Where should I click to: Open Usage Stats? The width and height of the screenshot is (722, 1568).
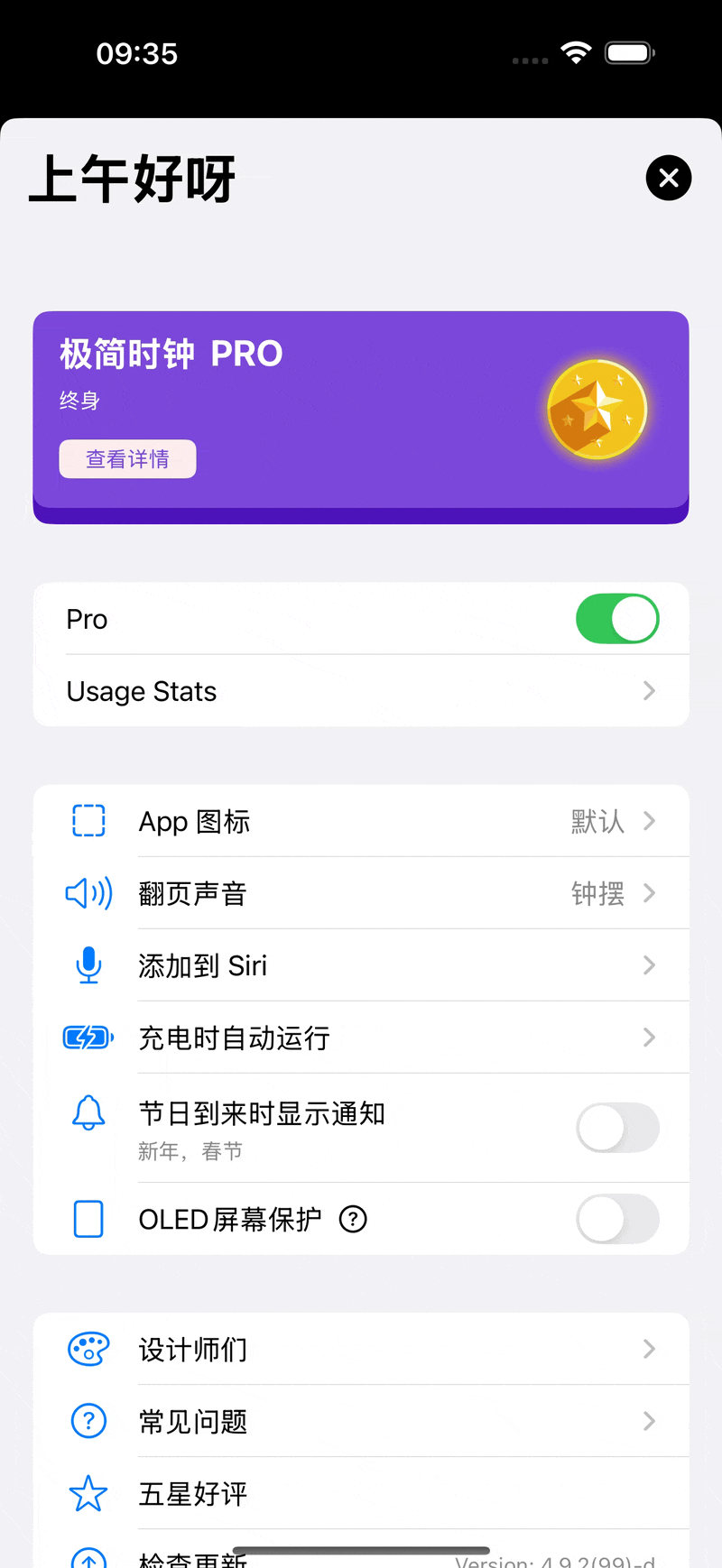[x=361, y=691]
